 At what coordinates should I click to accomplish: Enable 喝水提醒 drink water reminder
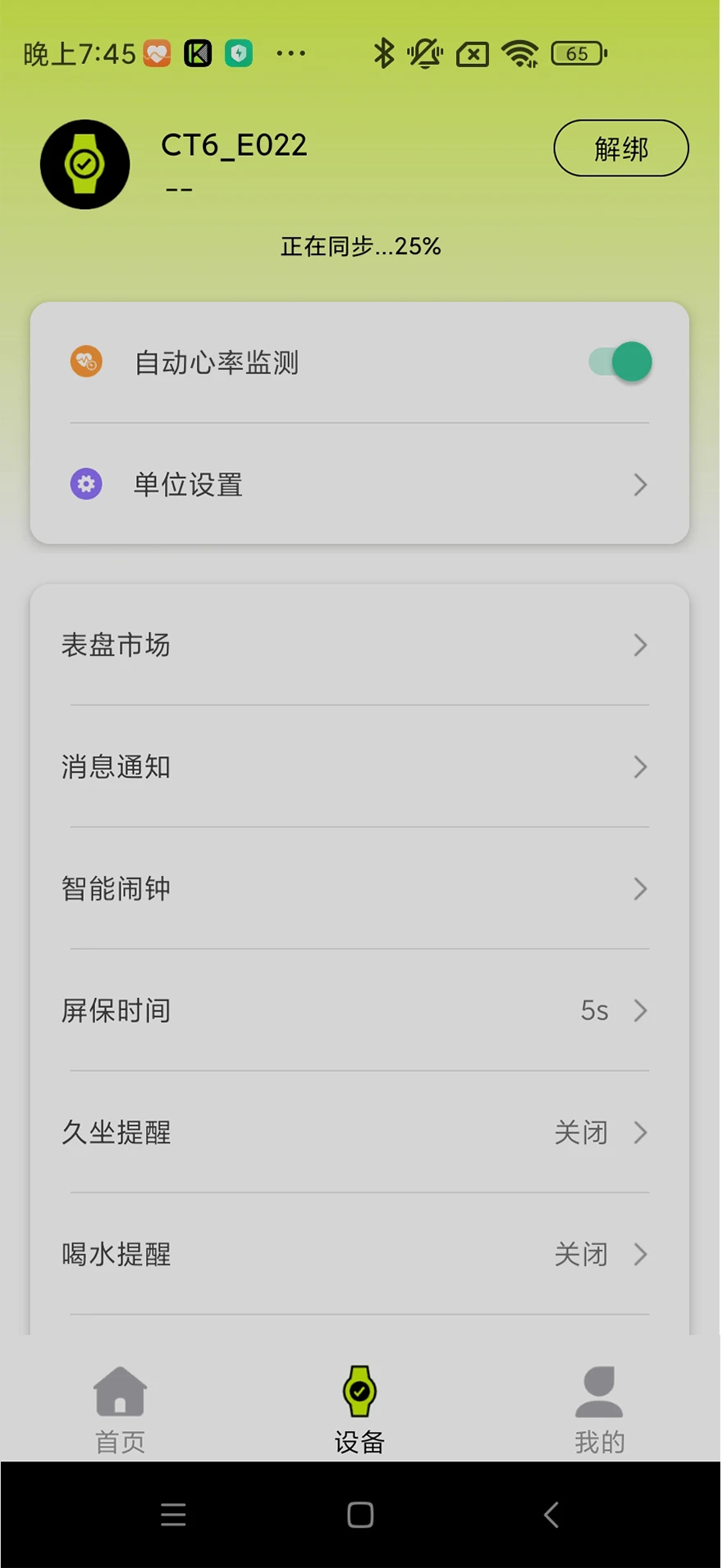603,1254
